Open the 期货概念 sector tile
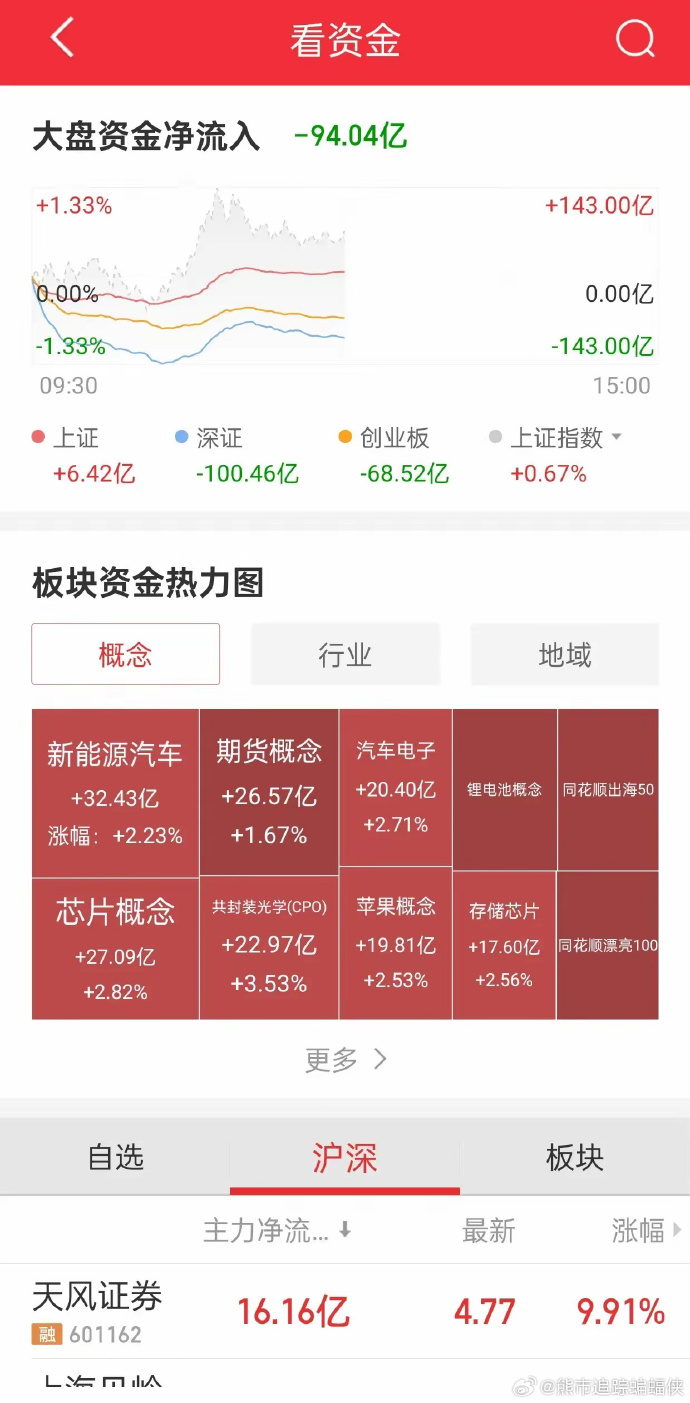Viewport: 690px width, 1403px height. click(x=269, y=793)
